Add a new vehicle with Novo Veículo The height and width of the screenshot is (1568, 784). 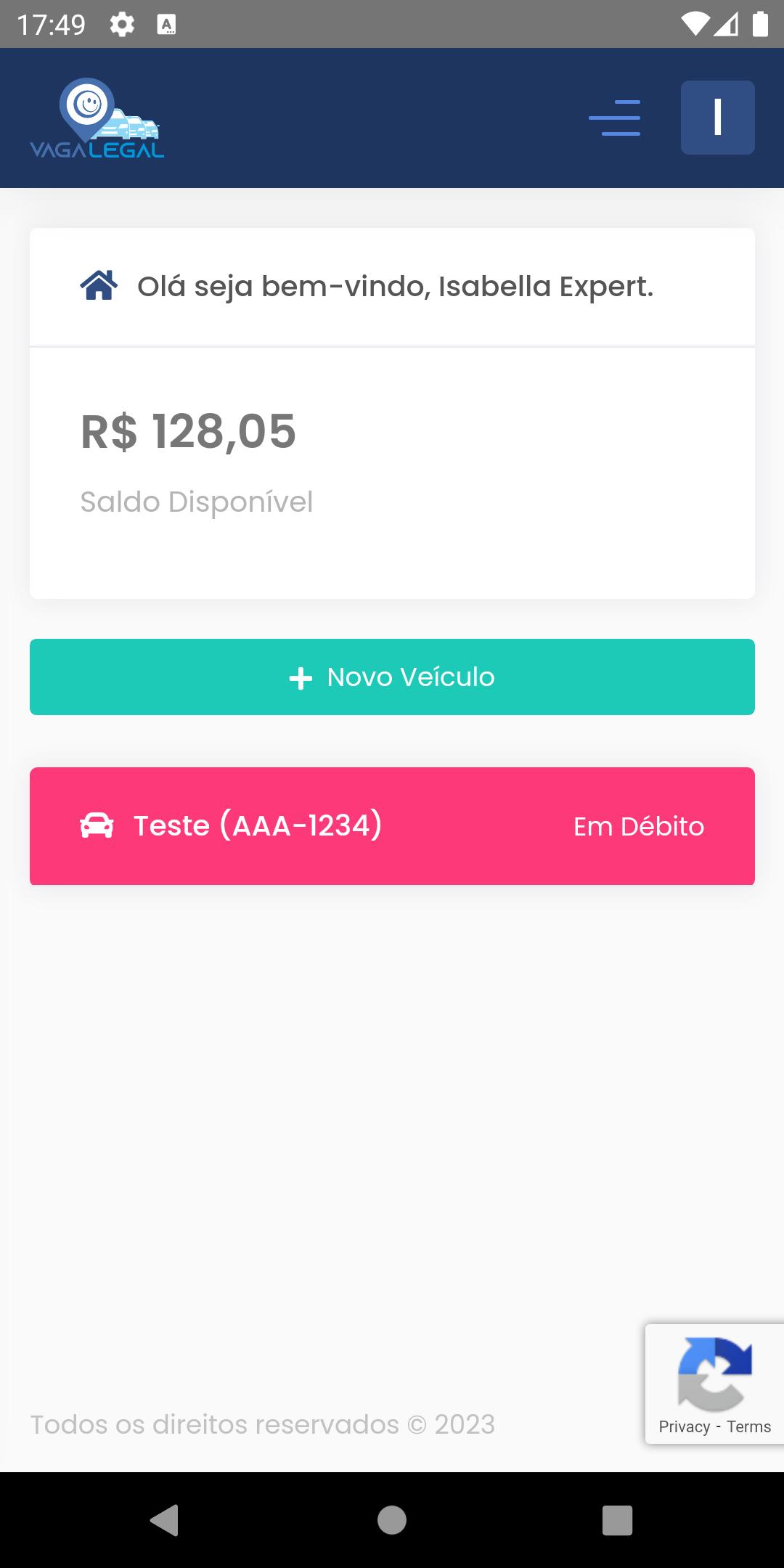point(392,677)
